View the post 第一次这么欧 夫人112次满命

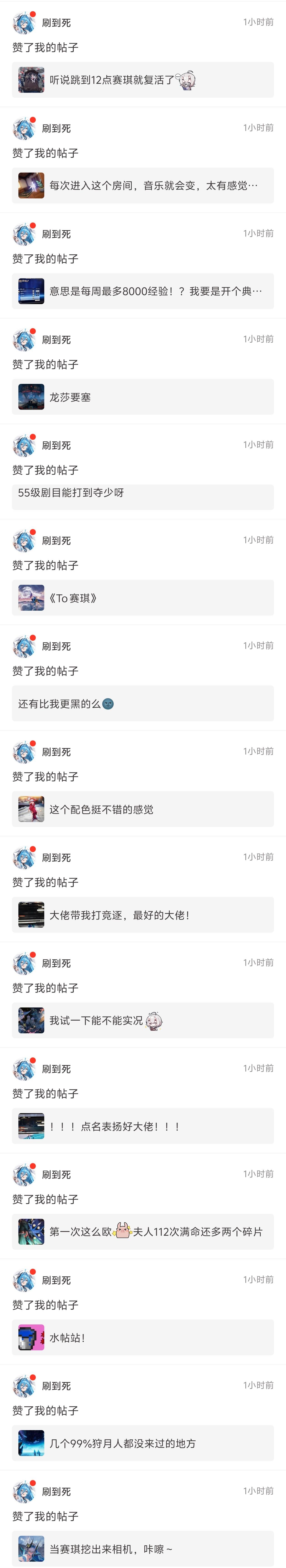tap(143, 1231)
